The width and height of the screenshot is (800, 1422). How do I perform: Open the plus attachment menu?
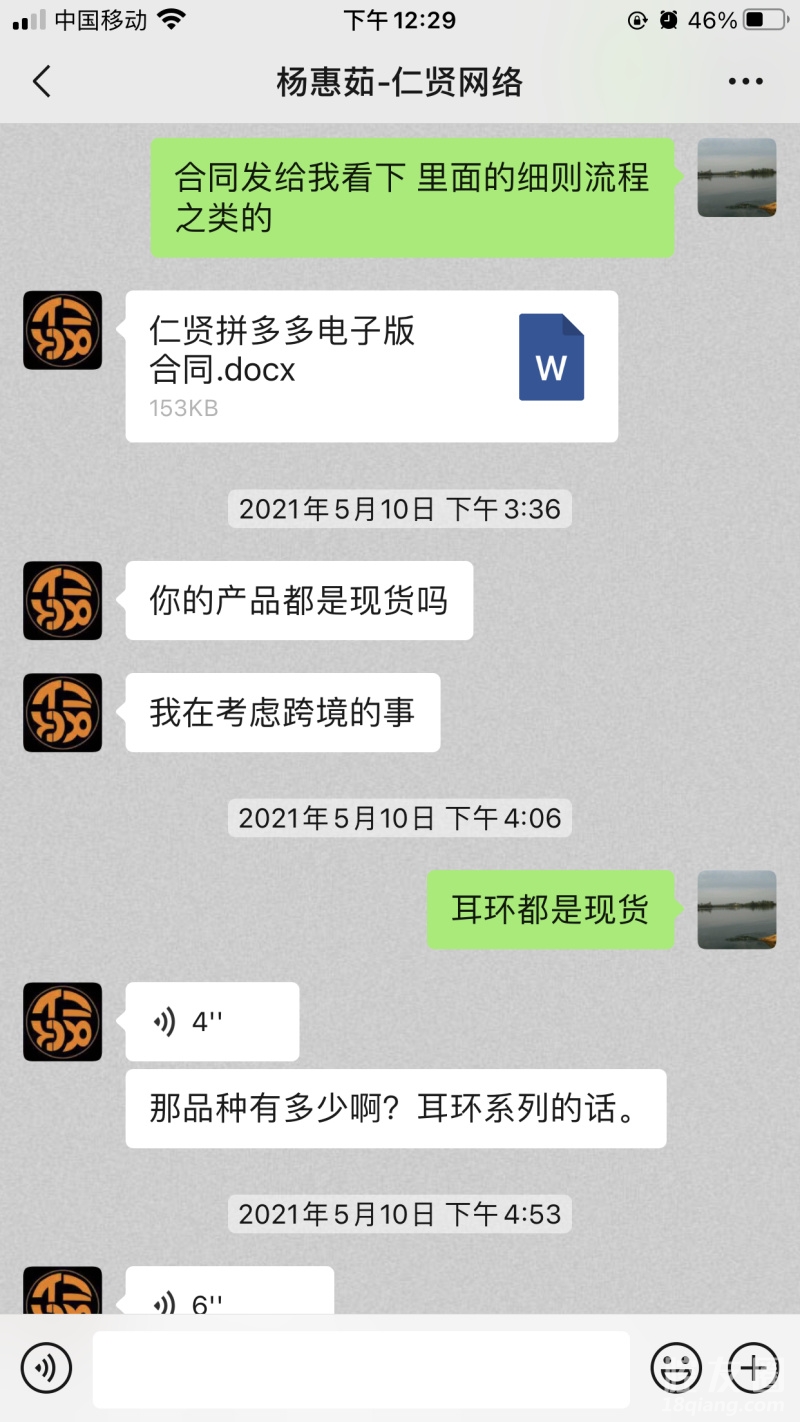point(753,1368)
